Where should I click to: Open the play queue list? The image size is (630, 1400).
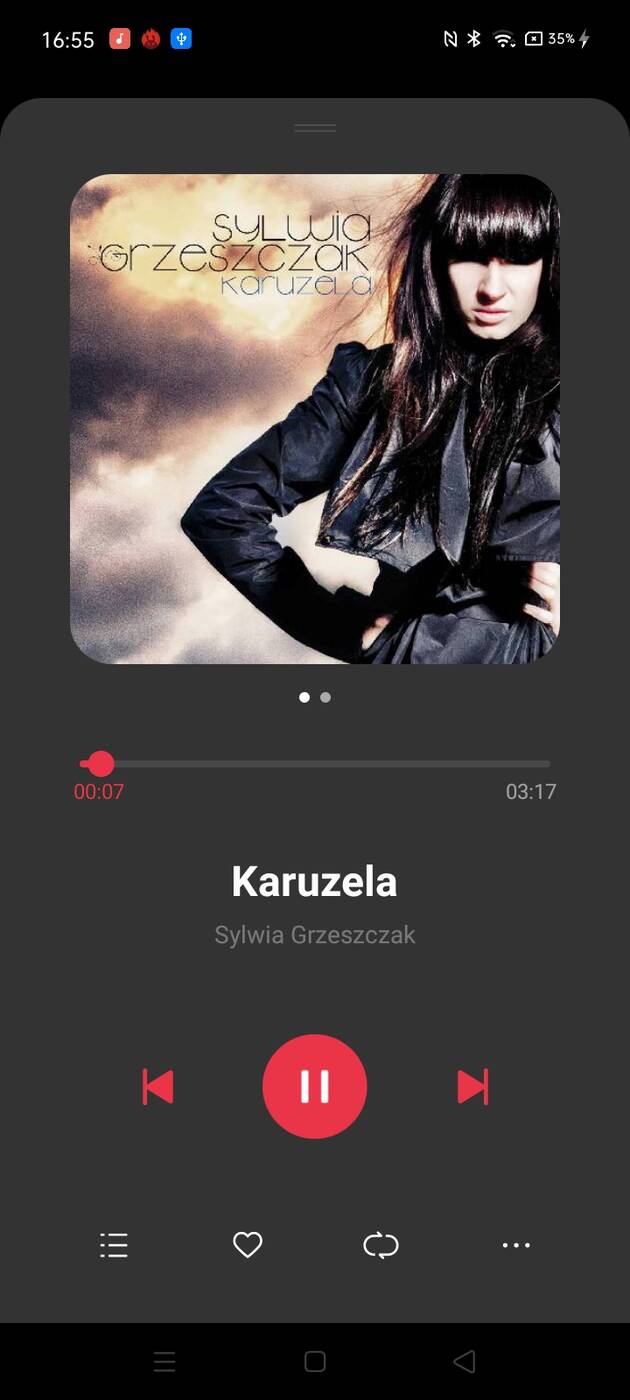click(x=114, y=1245)
